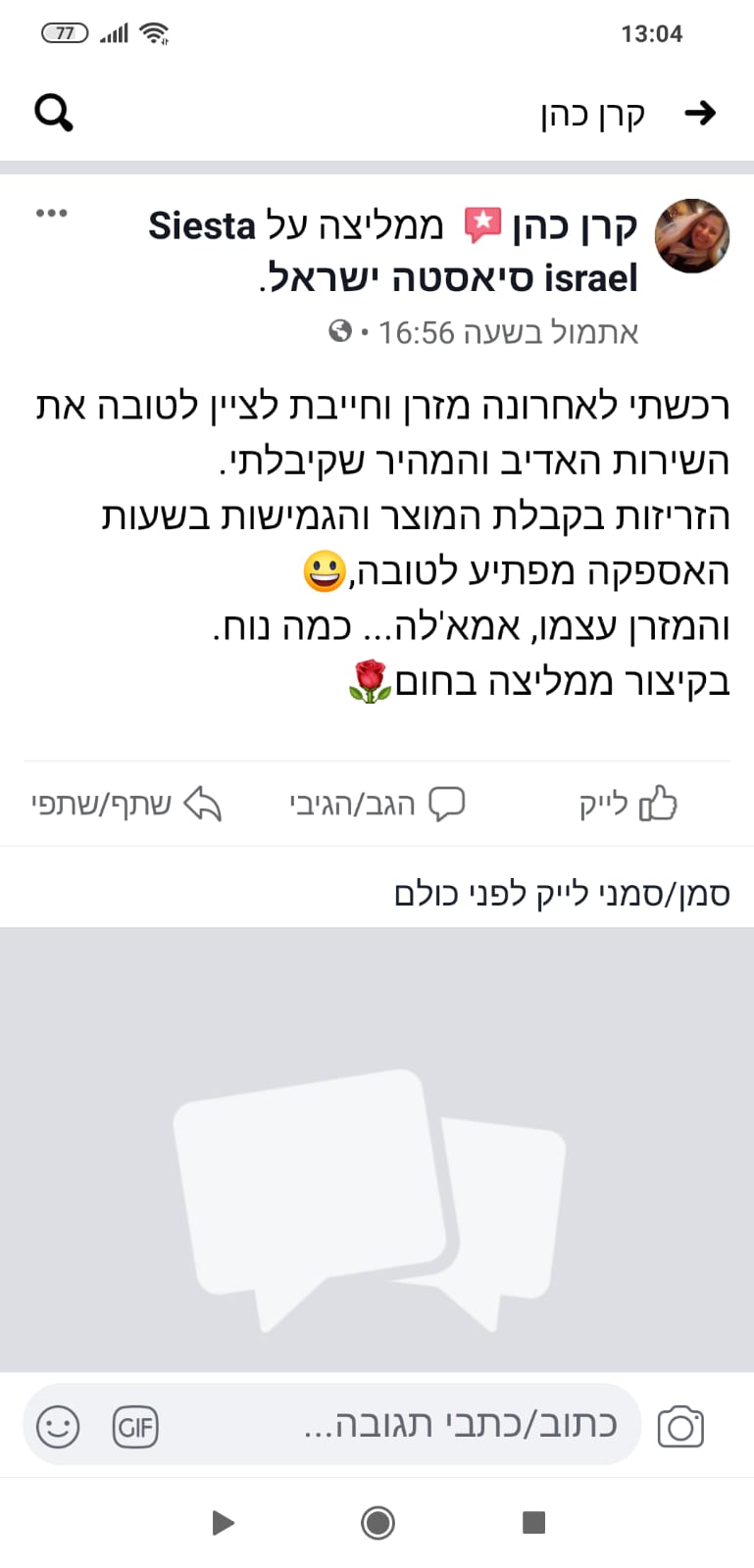Tap the הגב/הגיבי comment button
Screen dimensions: 754x1568
tap(377, 805)
